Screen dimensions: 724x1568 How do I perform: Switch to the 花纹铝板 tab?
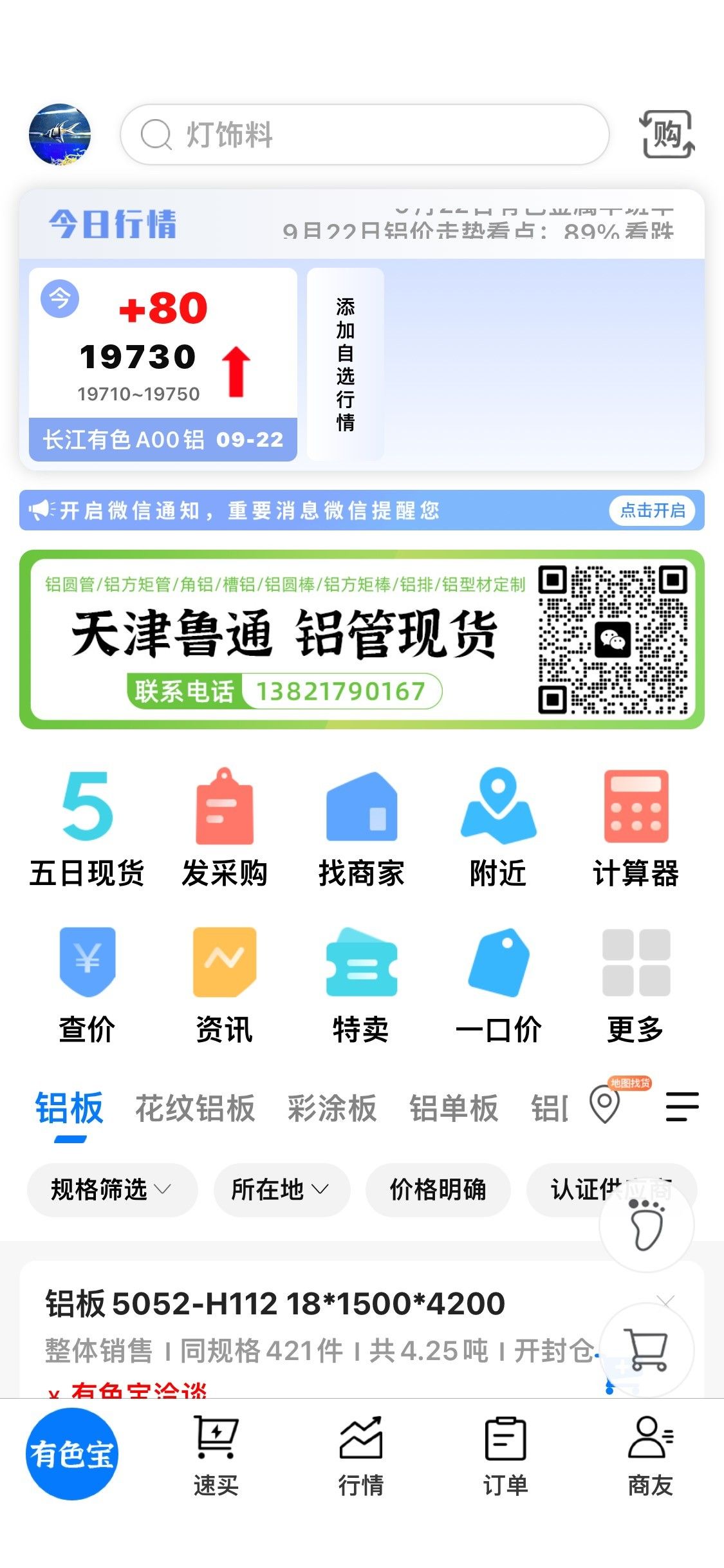pyautogui.click(x=195, y=1108)
